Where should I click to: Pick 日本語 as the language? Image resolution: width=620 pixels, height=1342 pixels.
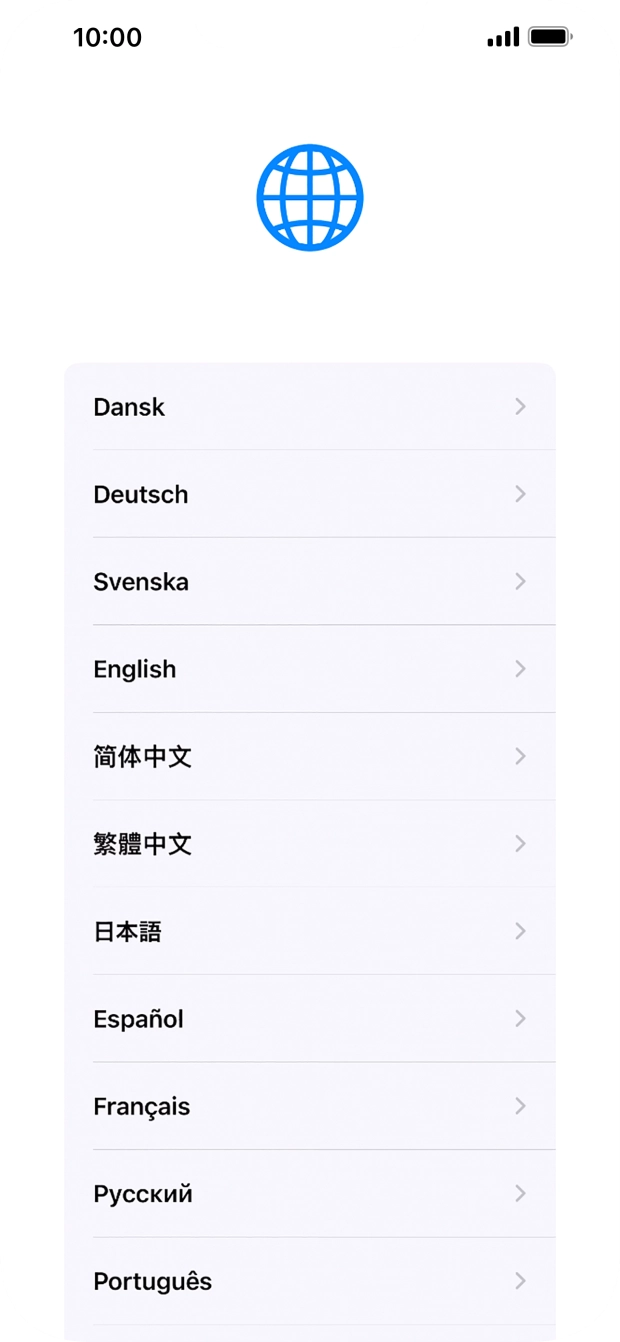pos(309,931)
